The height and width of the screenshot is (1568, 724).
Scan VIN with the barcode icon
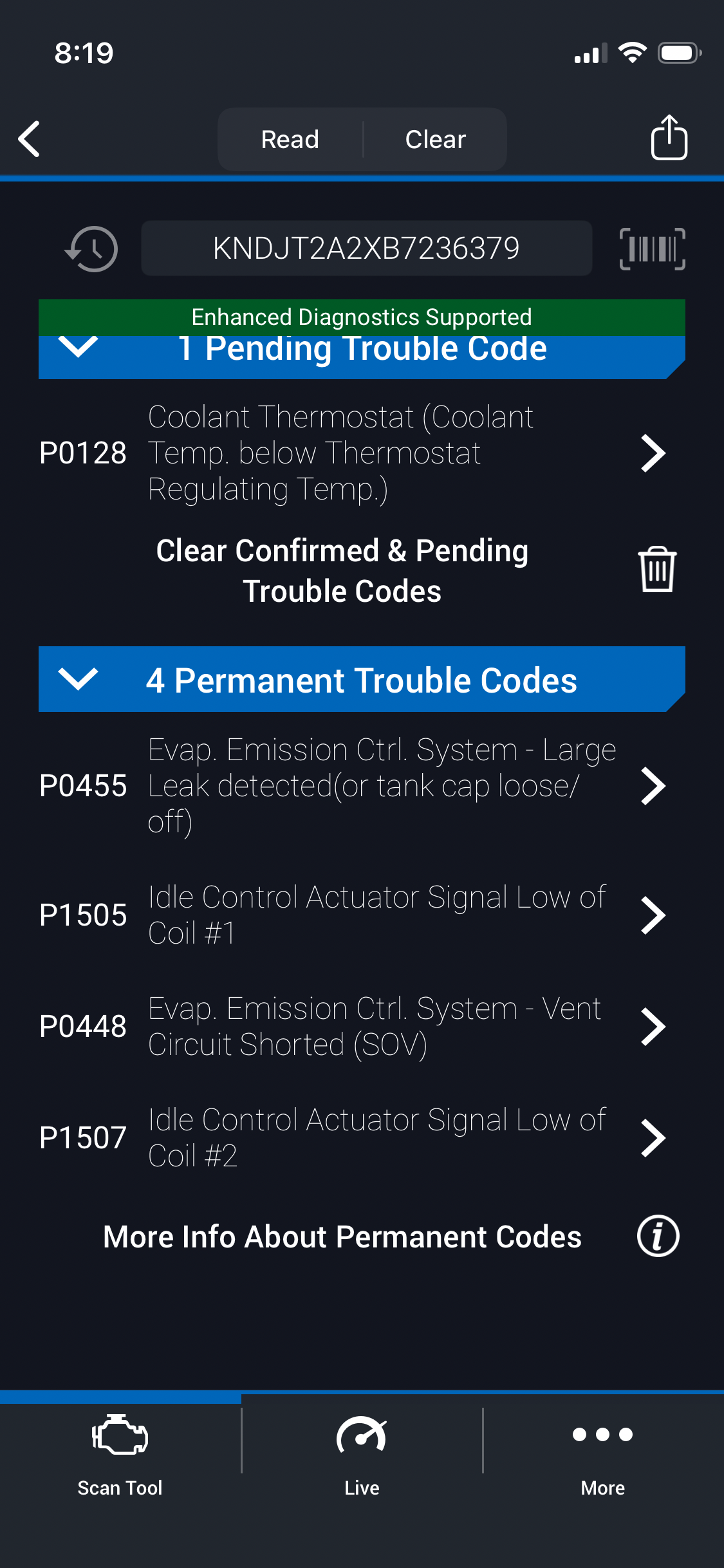tap(652, 248)
